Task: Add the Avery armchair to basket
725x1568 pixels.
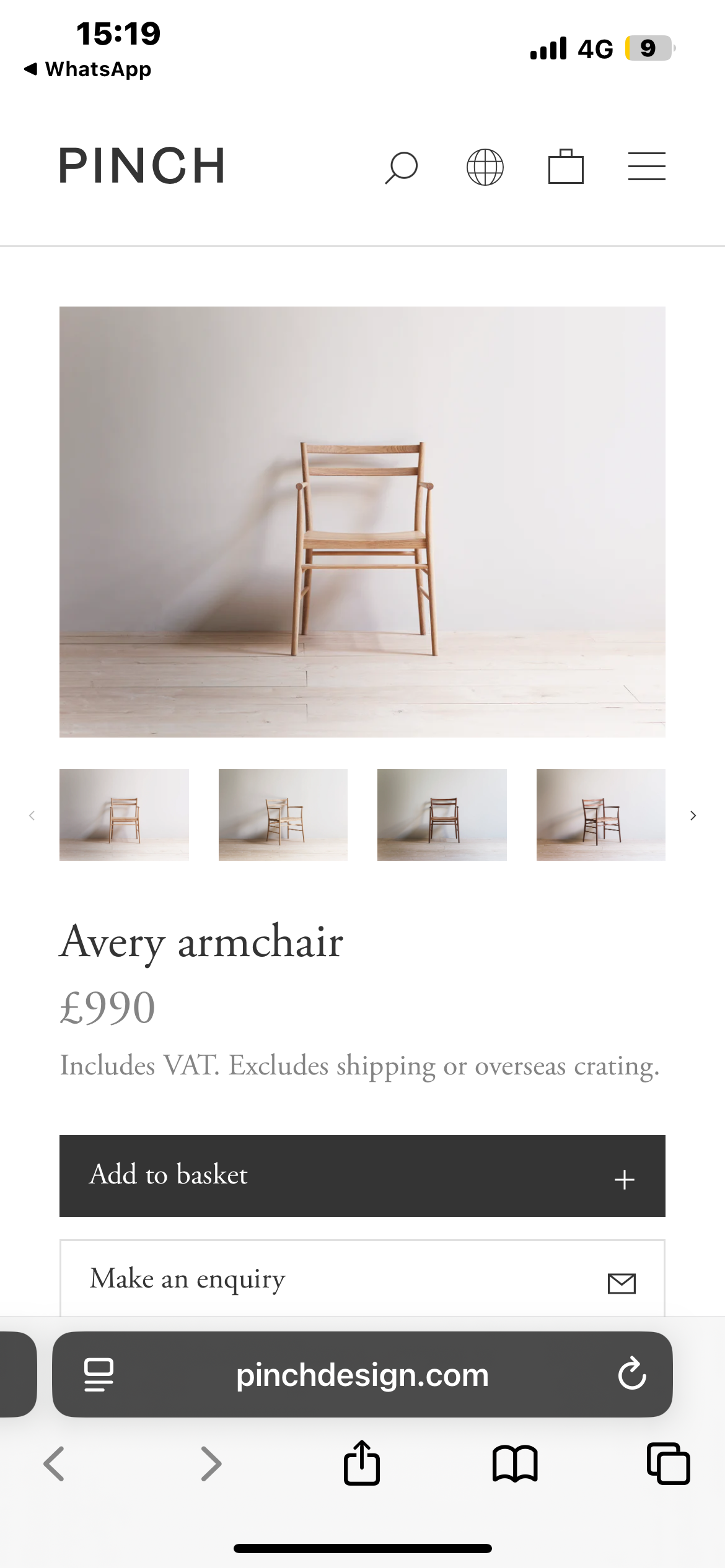Action: tap(362, 1175)
